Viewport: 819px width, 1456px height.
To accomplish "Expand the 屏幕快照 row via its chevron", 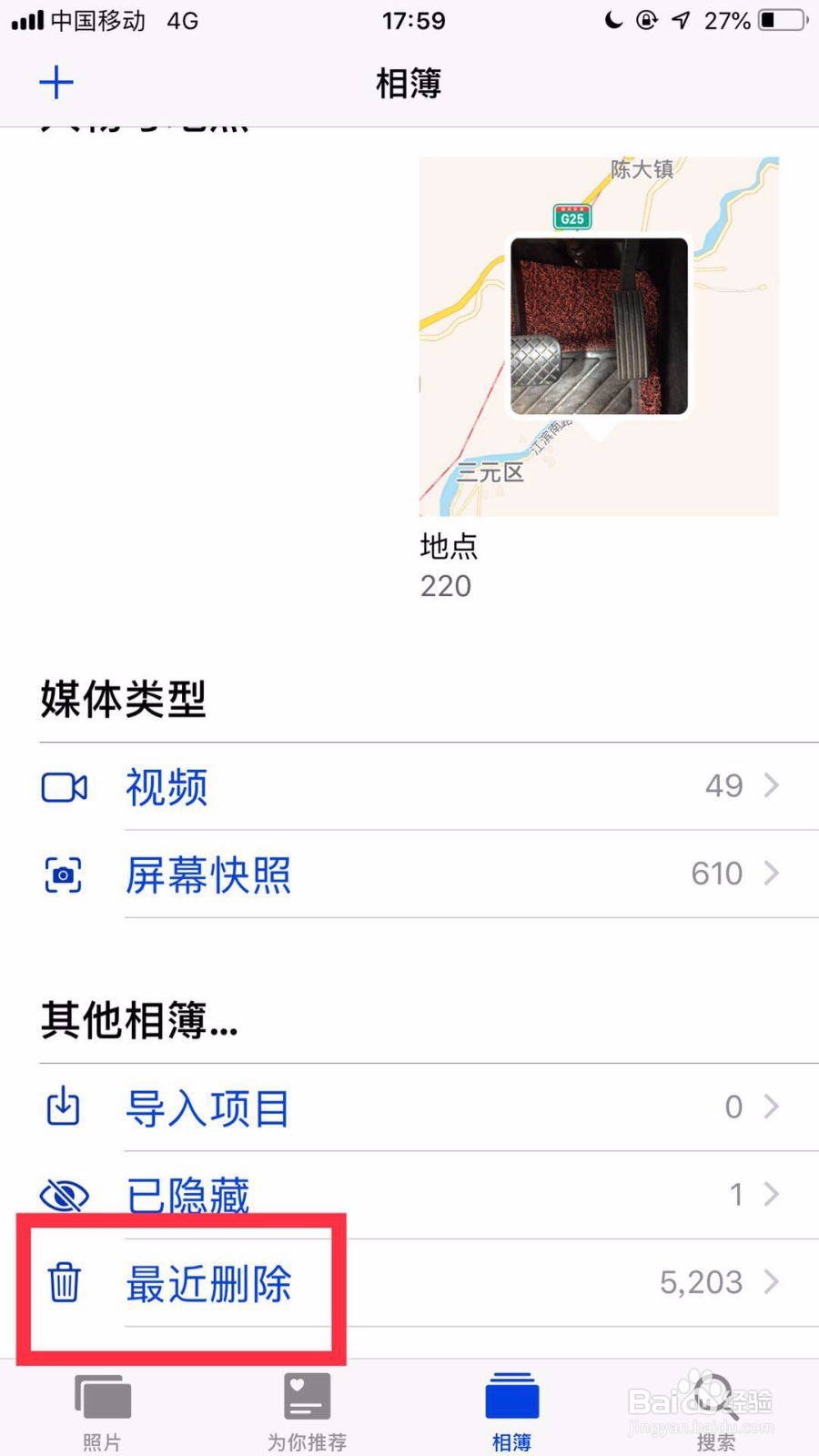I will 774,874.
